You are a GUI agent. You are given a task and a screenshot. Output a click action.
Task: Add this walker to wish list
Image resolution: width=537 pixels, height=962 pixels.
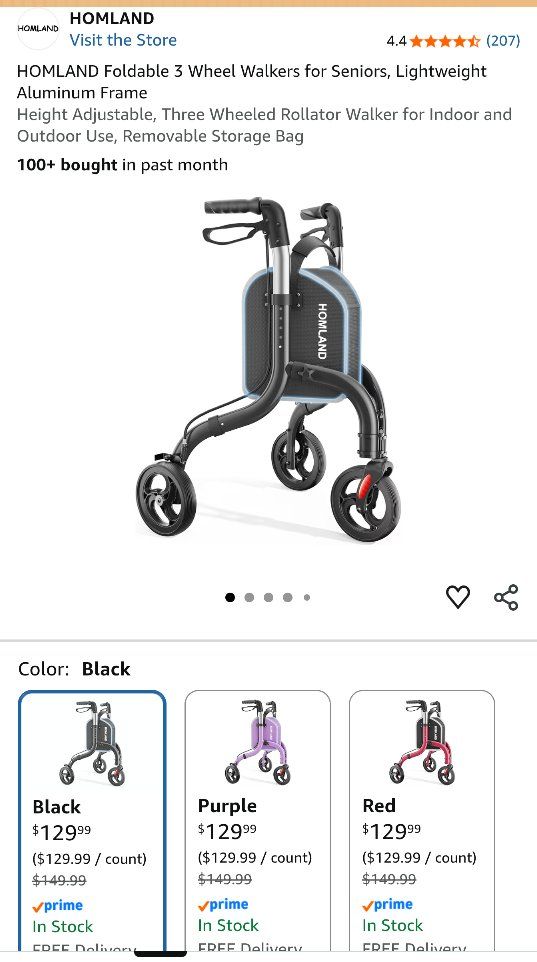tap(457, 597)
